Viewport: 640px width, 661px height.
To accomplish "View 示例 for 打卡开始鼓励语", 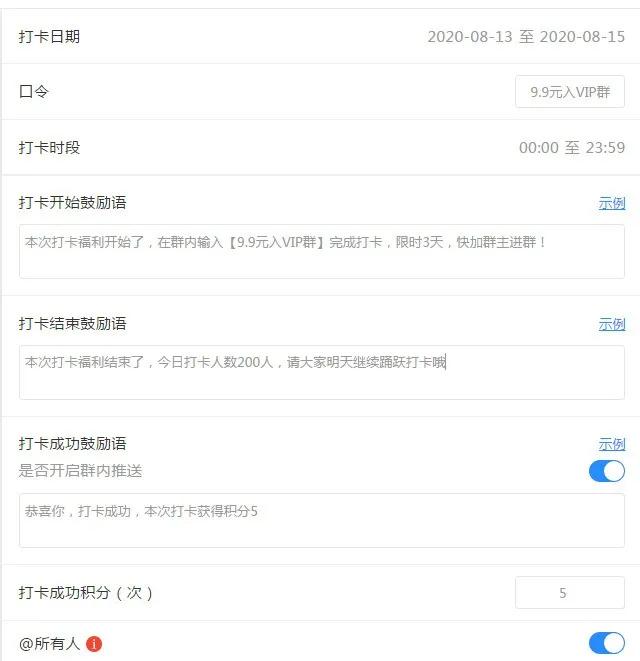I will tap(612, 203).
